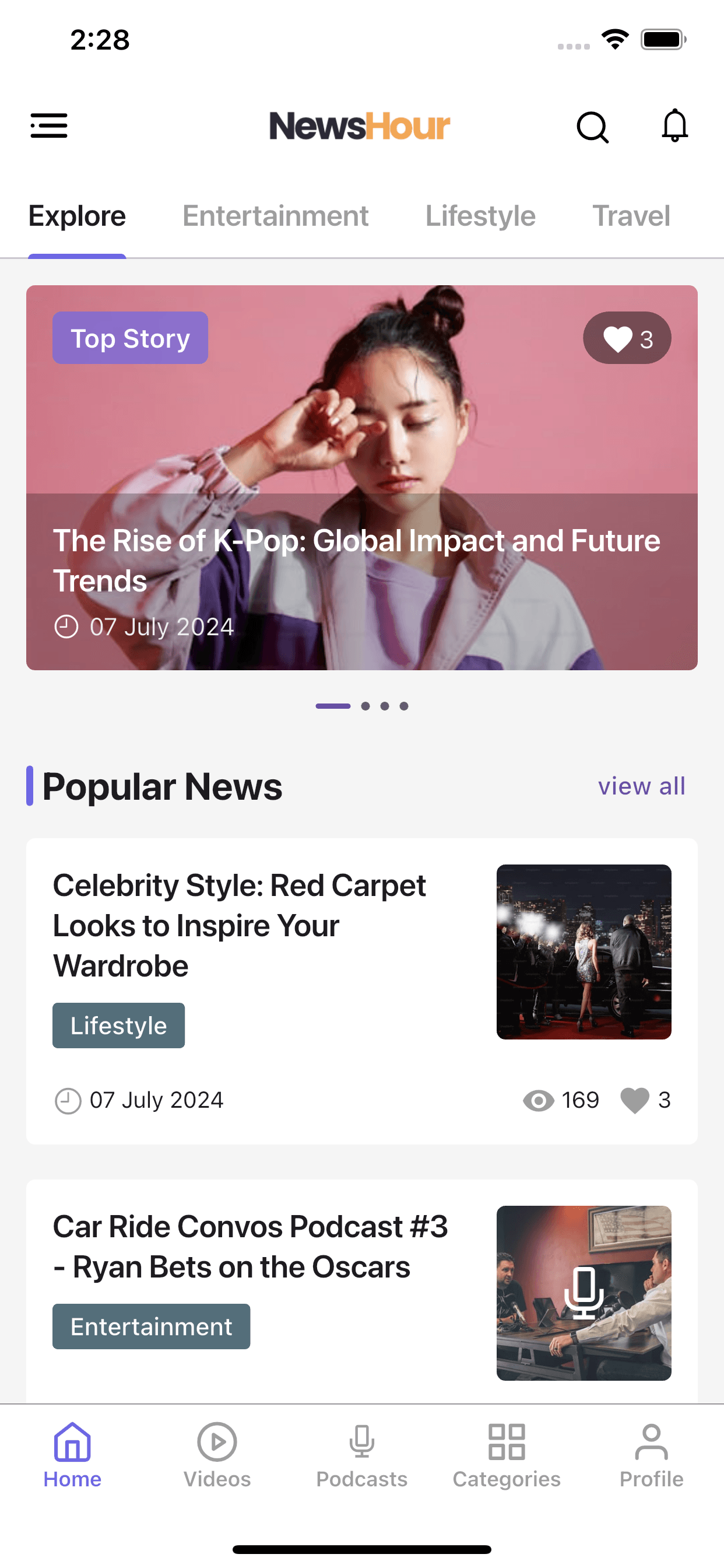Viewport: 724px width, 1568px height.
Task: Open notifications via the bell icon
Action: pyautogui.click(x=674, y=127)
